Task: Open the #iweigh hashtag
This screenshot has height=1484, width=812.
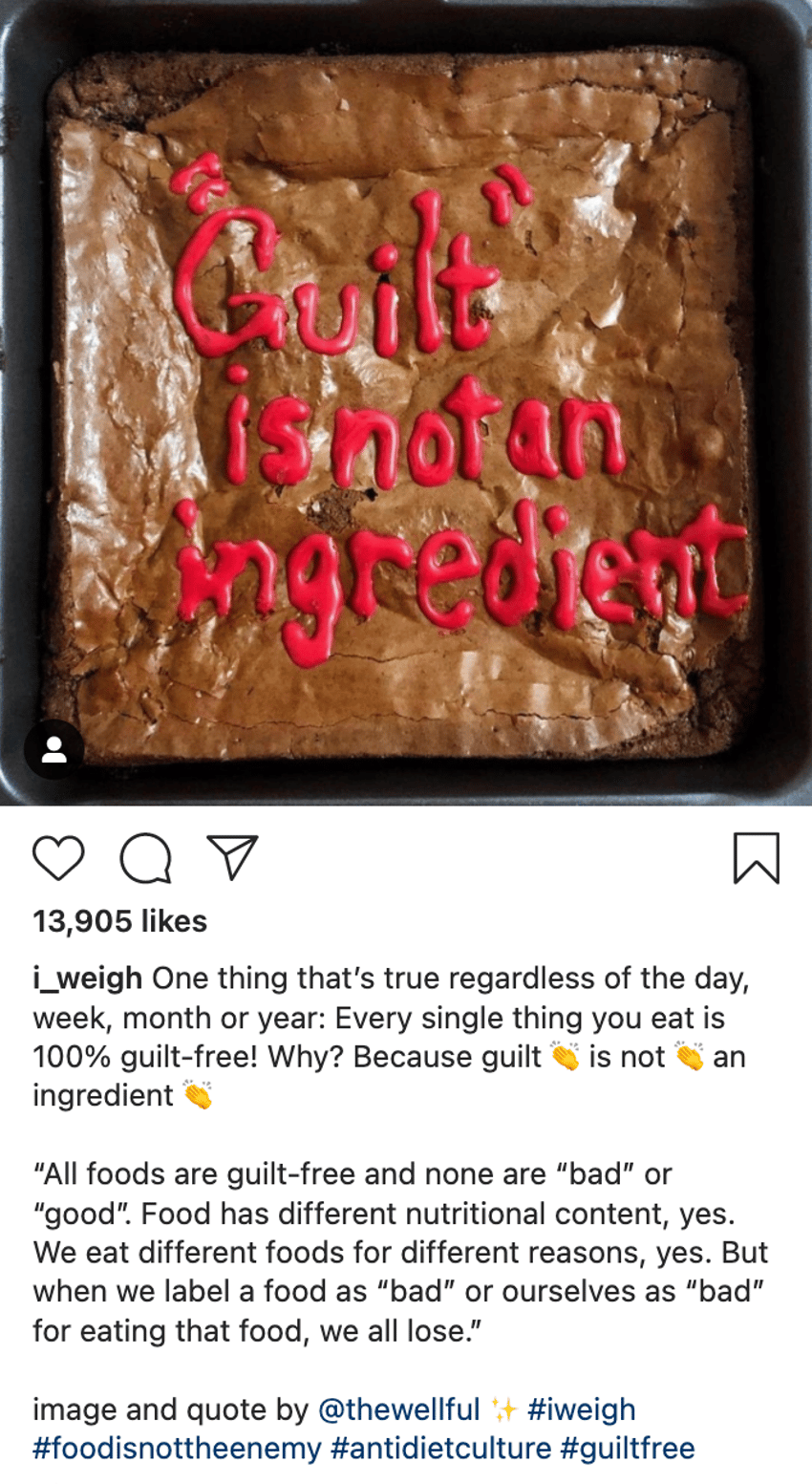Action: (581, 1409)
